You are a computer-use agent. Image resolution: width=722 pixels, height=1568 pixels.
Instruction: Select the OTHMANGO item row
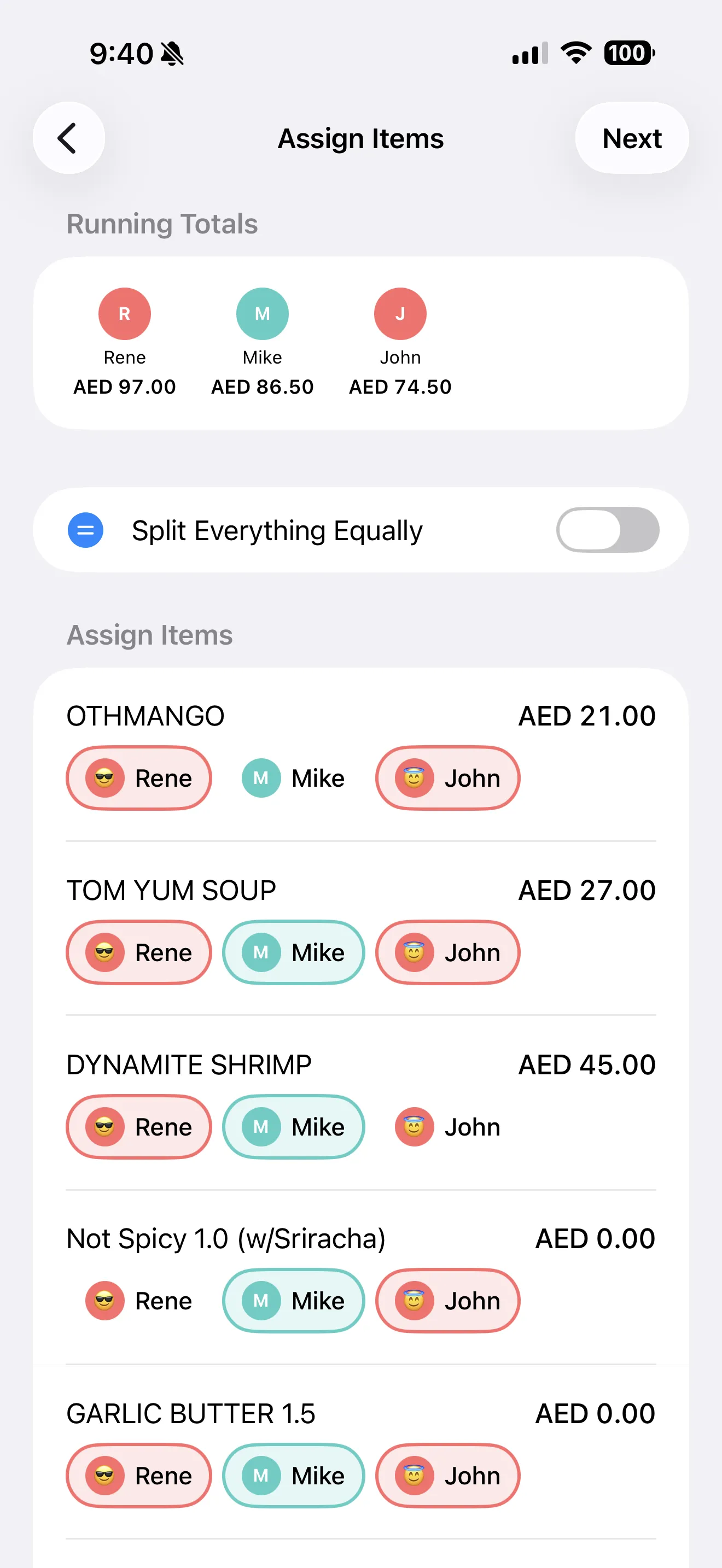click(146, 715)
